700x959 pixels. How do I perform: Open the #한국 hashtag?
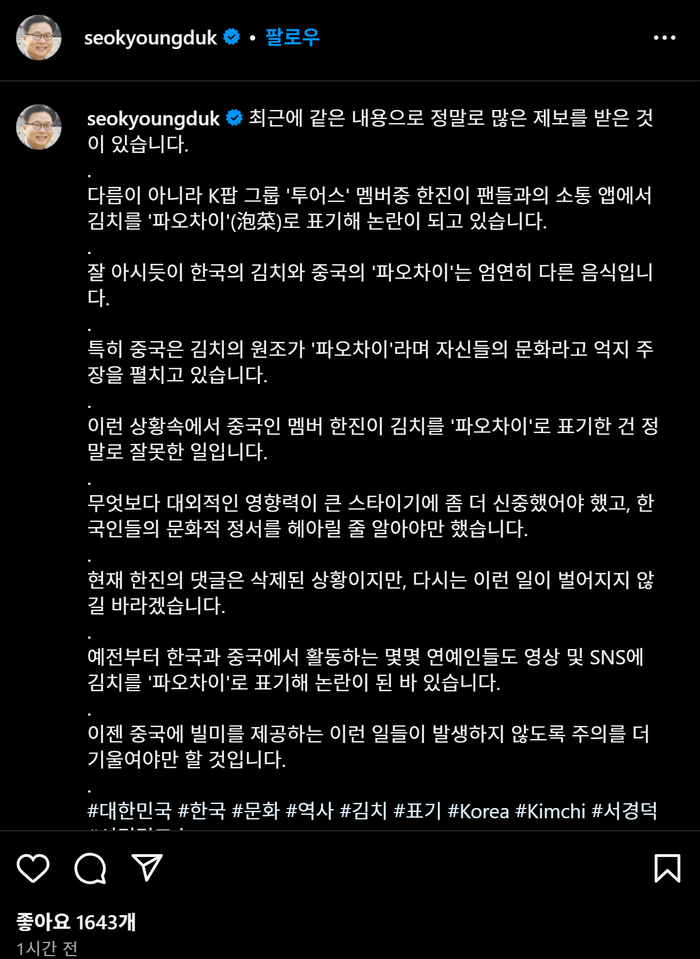click(203, 810)
